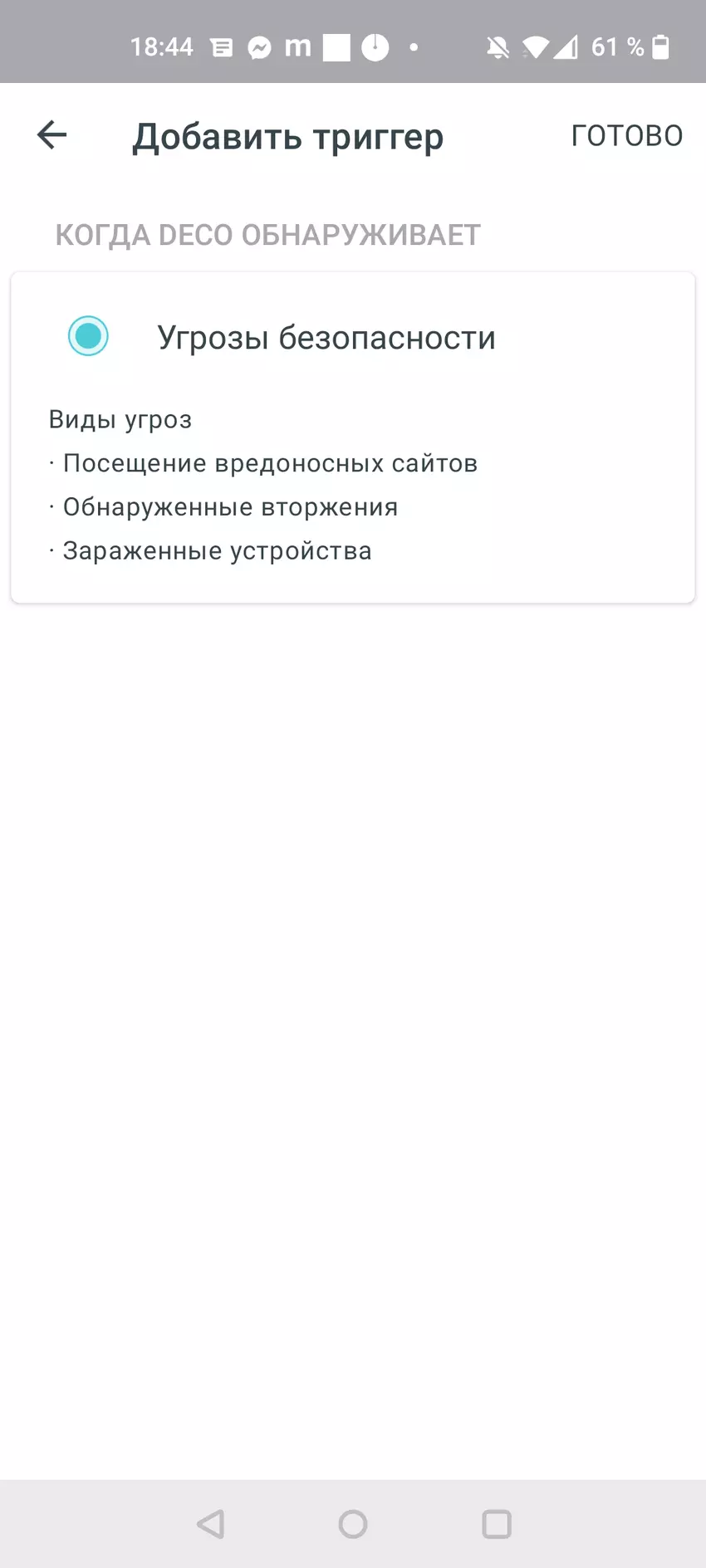Open recent apps from navigation bar
The width and height of the screenshot is (706, 1568).
click(x=497, y=1524)
